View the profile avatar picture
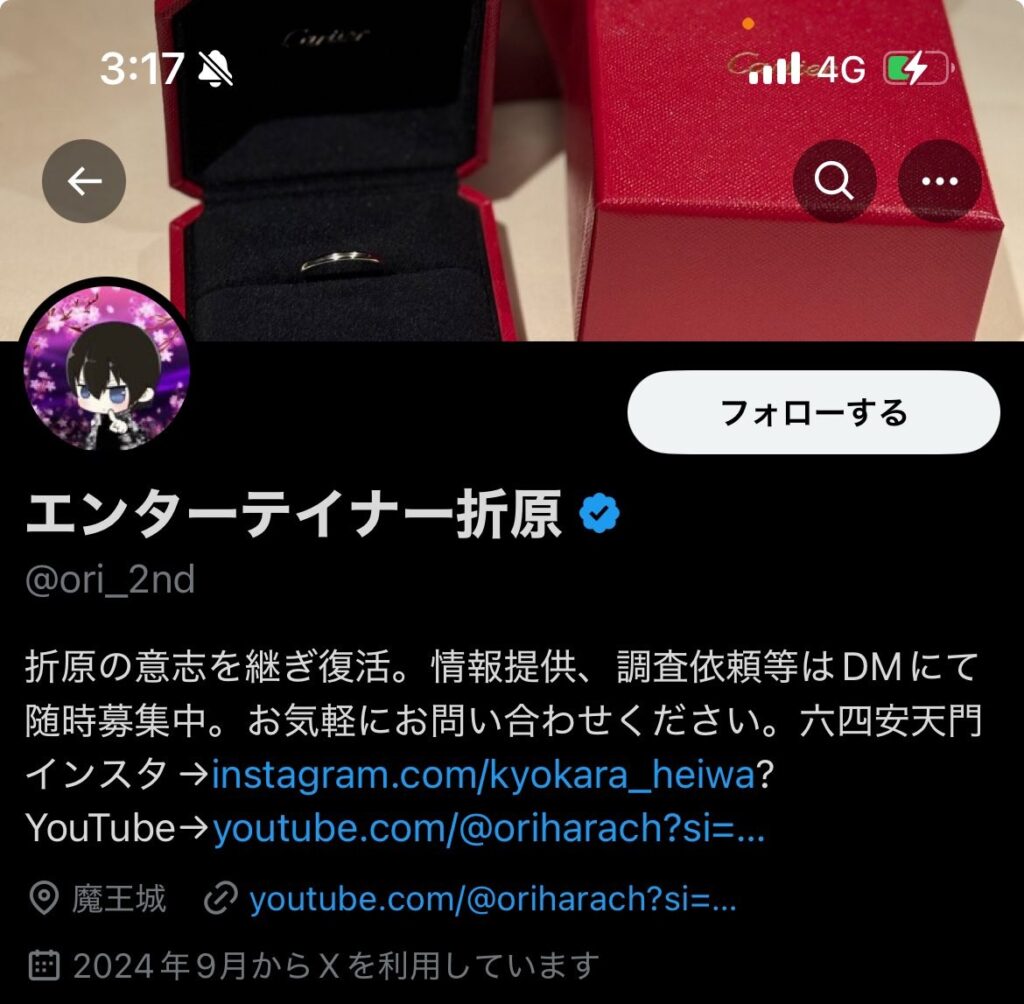Image resolution: width=1024 pixels, height=1004 pixels. click(106, 372)
